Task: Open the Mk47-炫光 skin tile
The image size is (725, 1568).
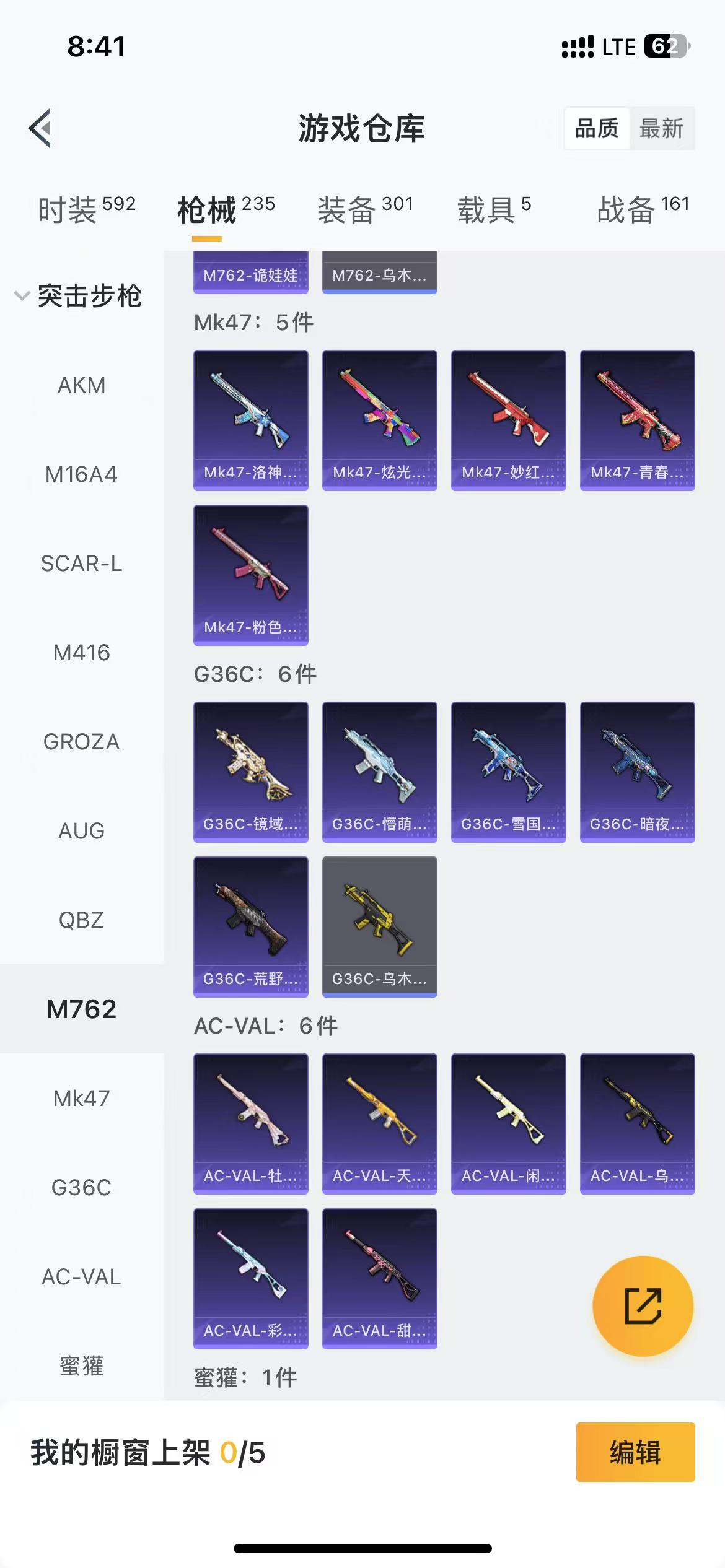Action: [380, 420]
